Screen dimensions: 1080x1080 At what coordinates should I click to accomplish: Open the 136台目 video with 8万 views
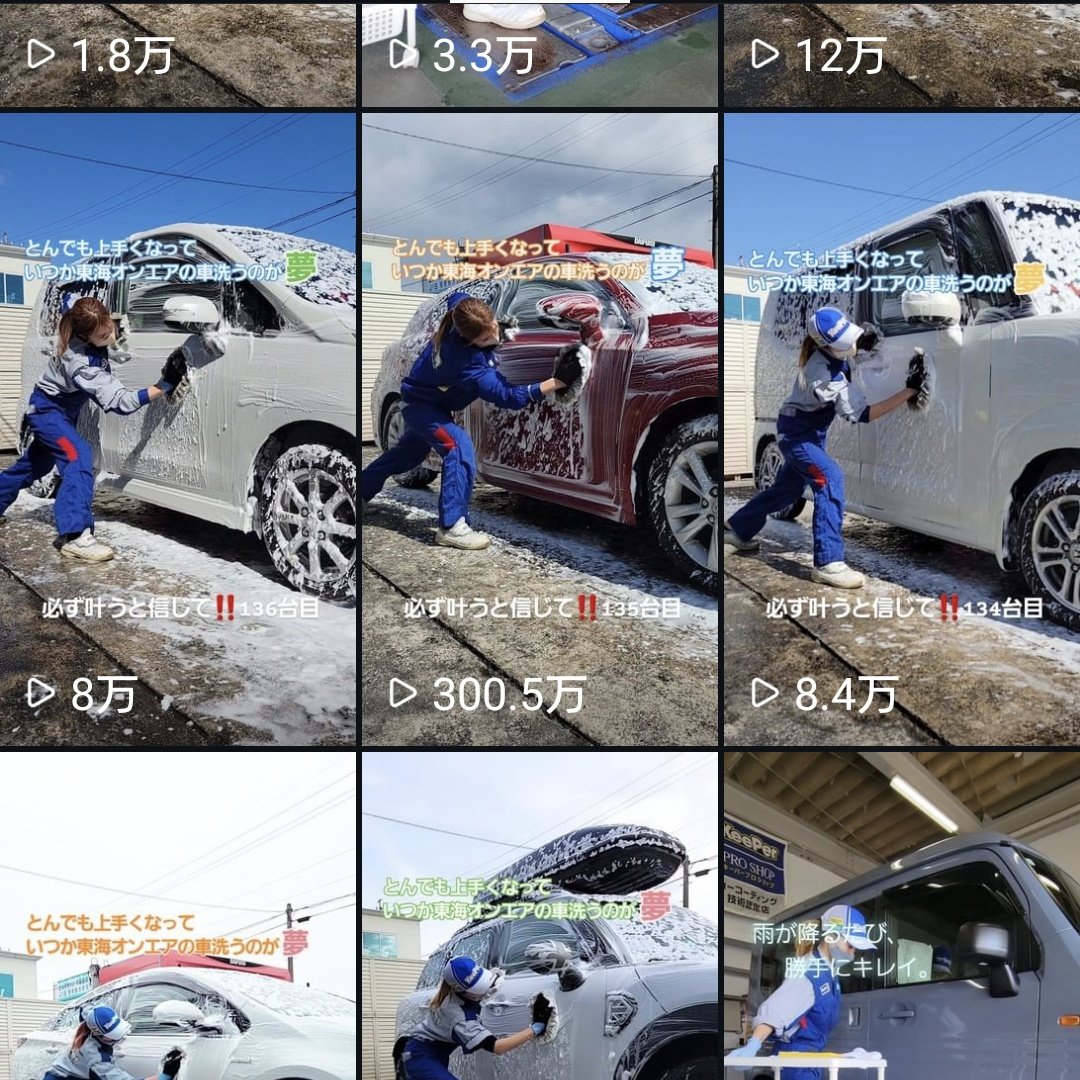(178, 430)
